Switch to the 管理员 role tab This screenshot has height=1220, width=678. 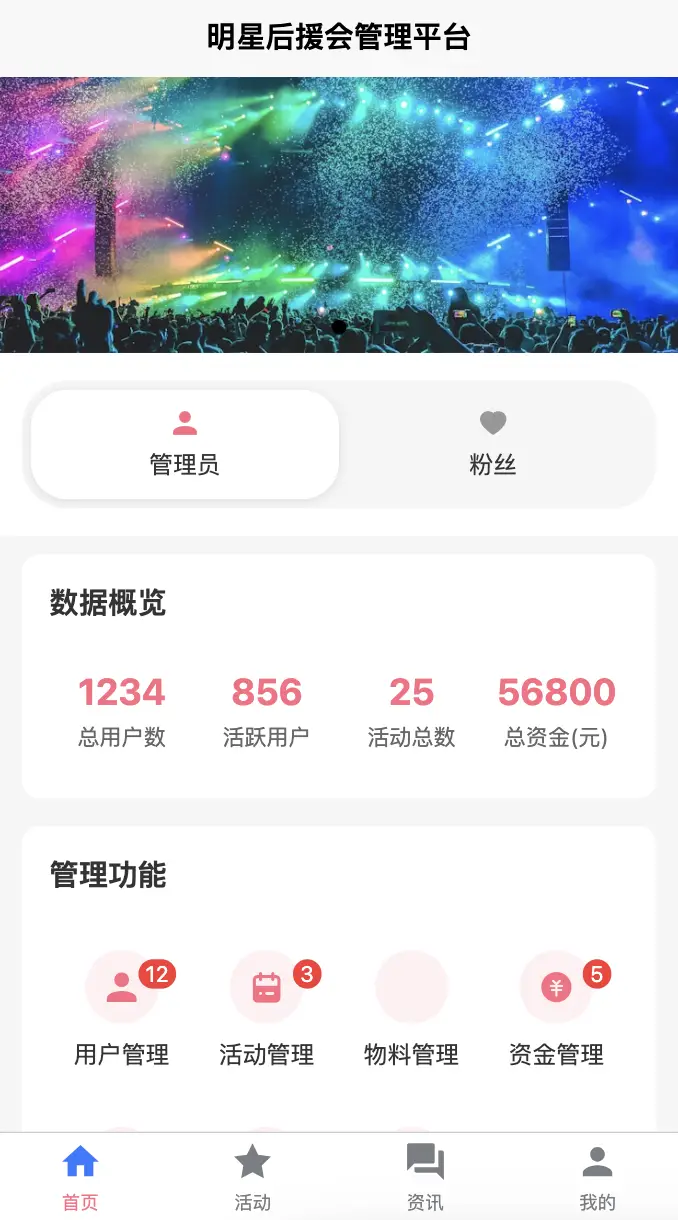coord(185,444)
